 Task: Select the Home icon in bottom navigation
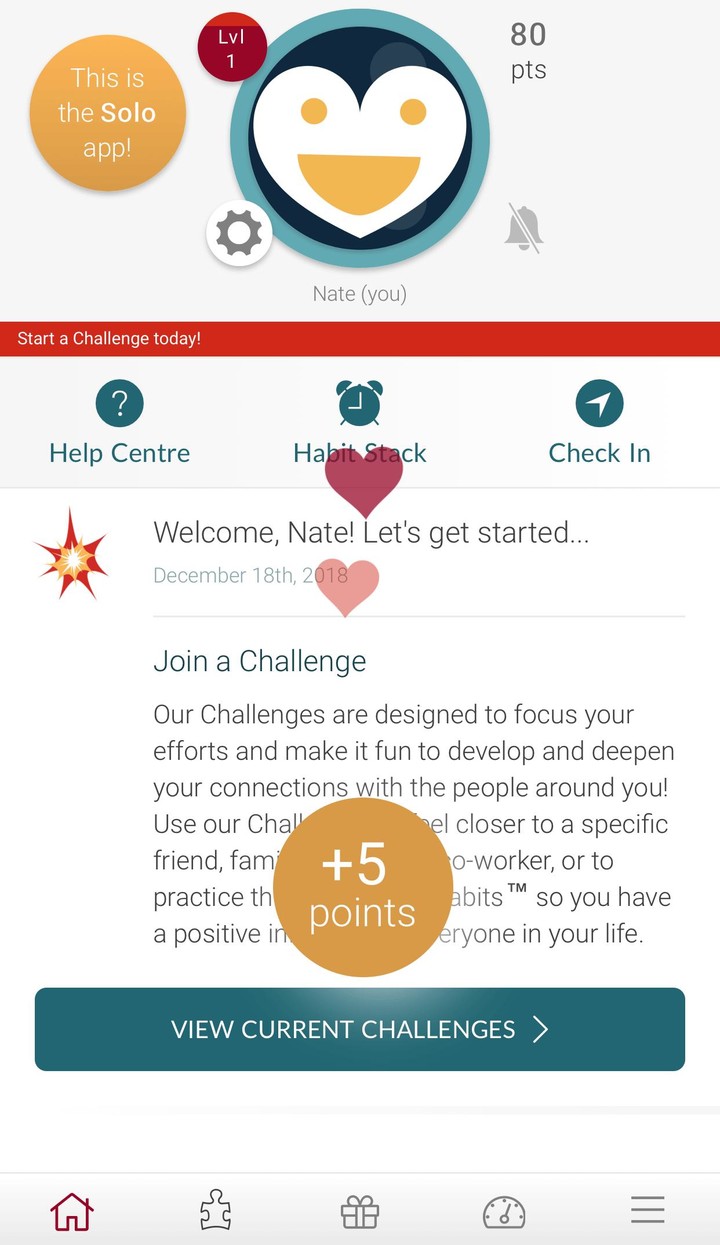[71, 1210]
